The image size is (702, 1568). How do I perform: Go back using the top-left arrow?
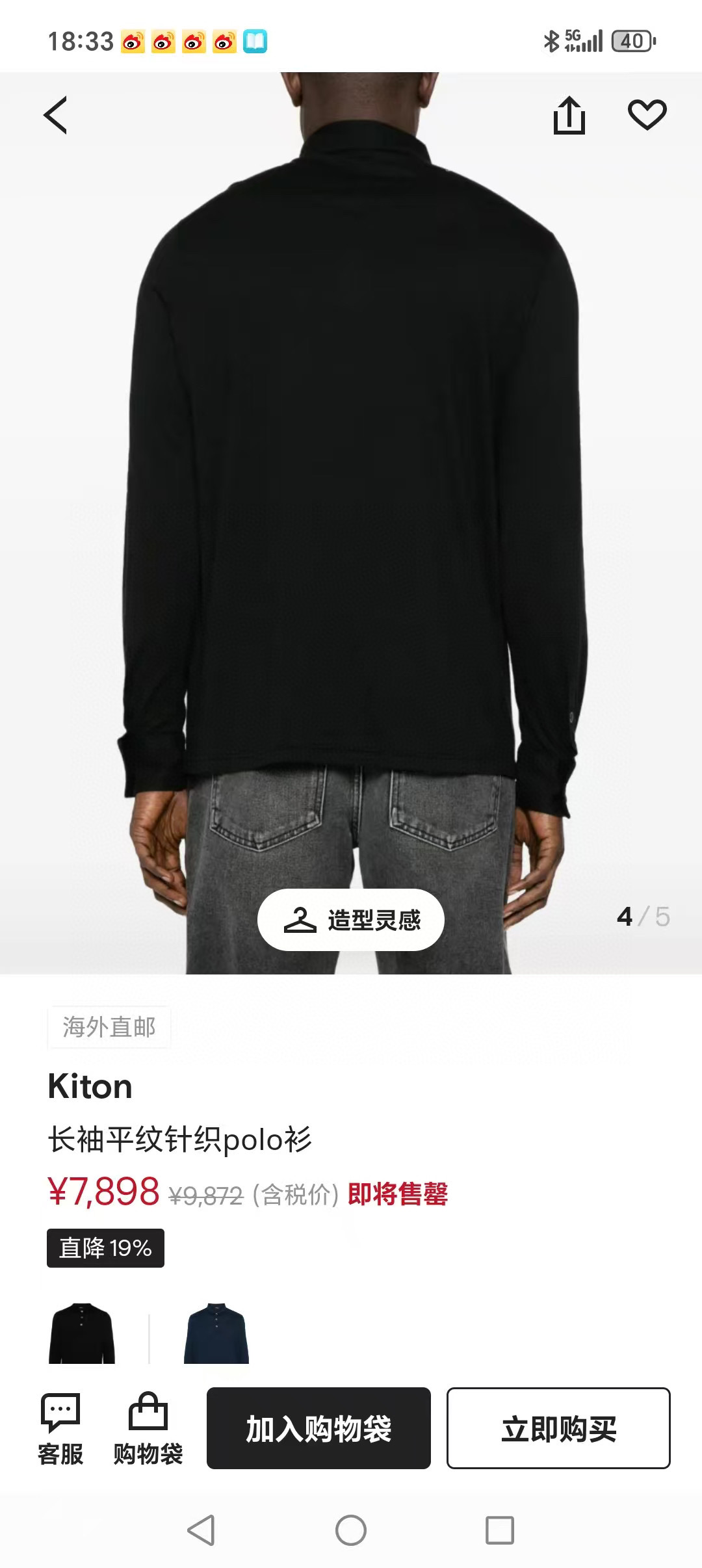point(55,115)
